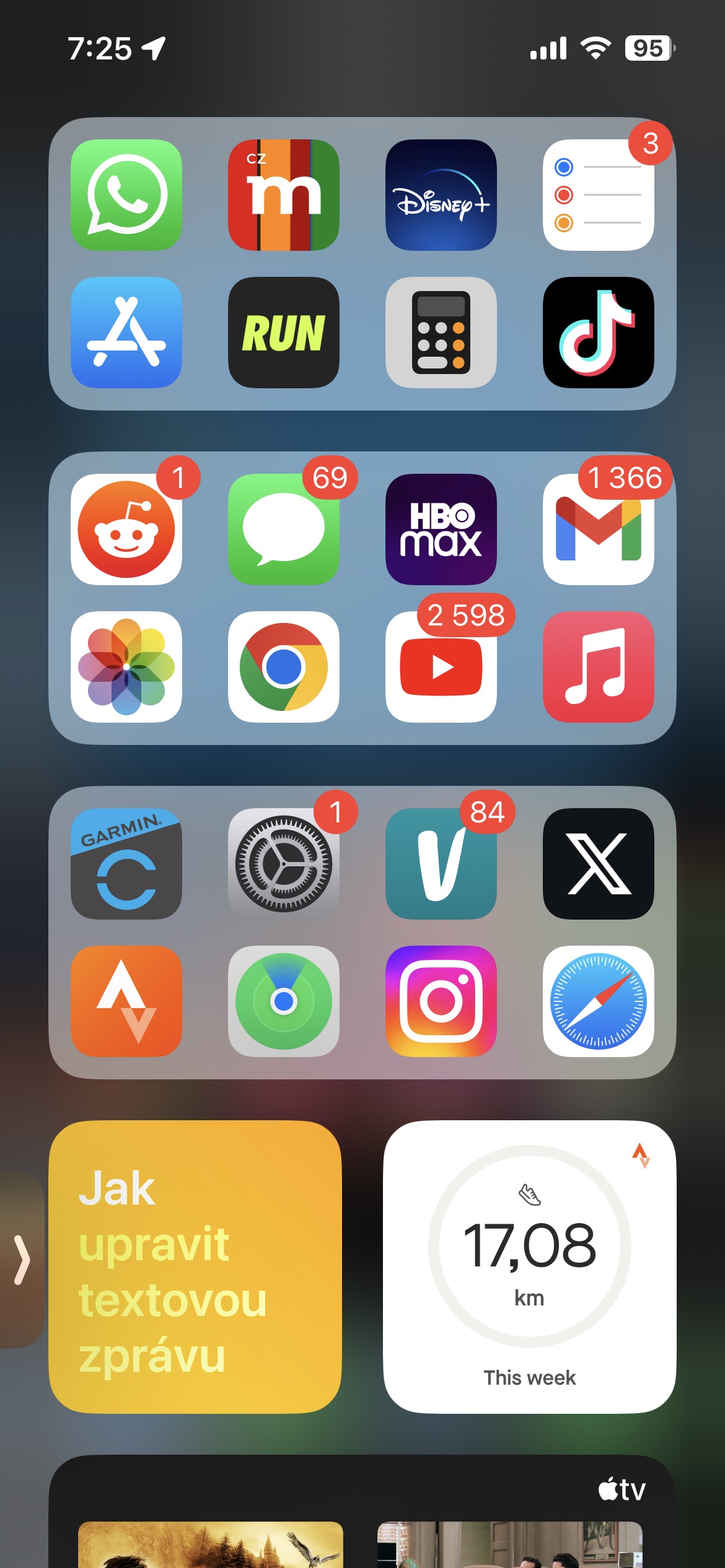This screenshot has width=725, height=1568.
Task: Open Gmail inbox app
Action: coord(598,529)
